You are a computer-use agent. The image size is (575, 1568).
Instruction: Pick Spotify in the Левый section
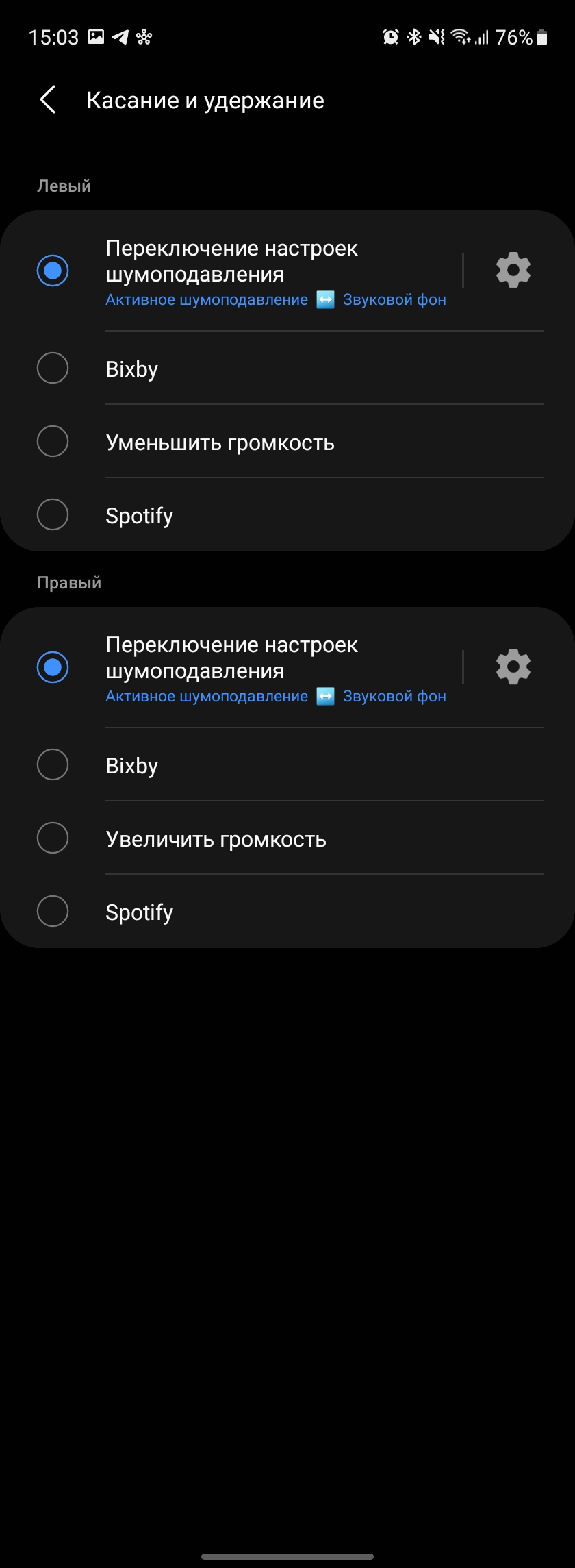click(x=53, y=515)
